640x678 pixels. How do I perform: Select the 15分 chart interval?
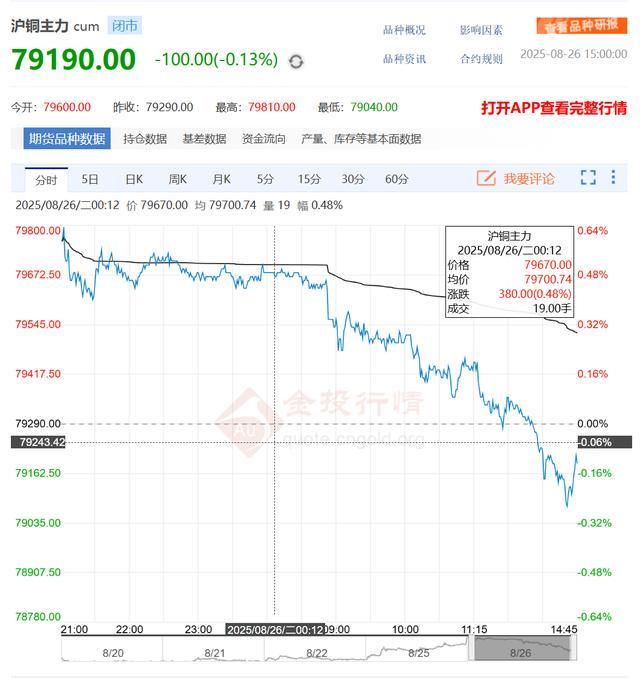tap(308, 179)
